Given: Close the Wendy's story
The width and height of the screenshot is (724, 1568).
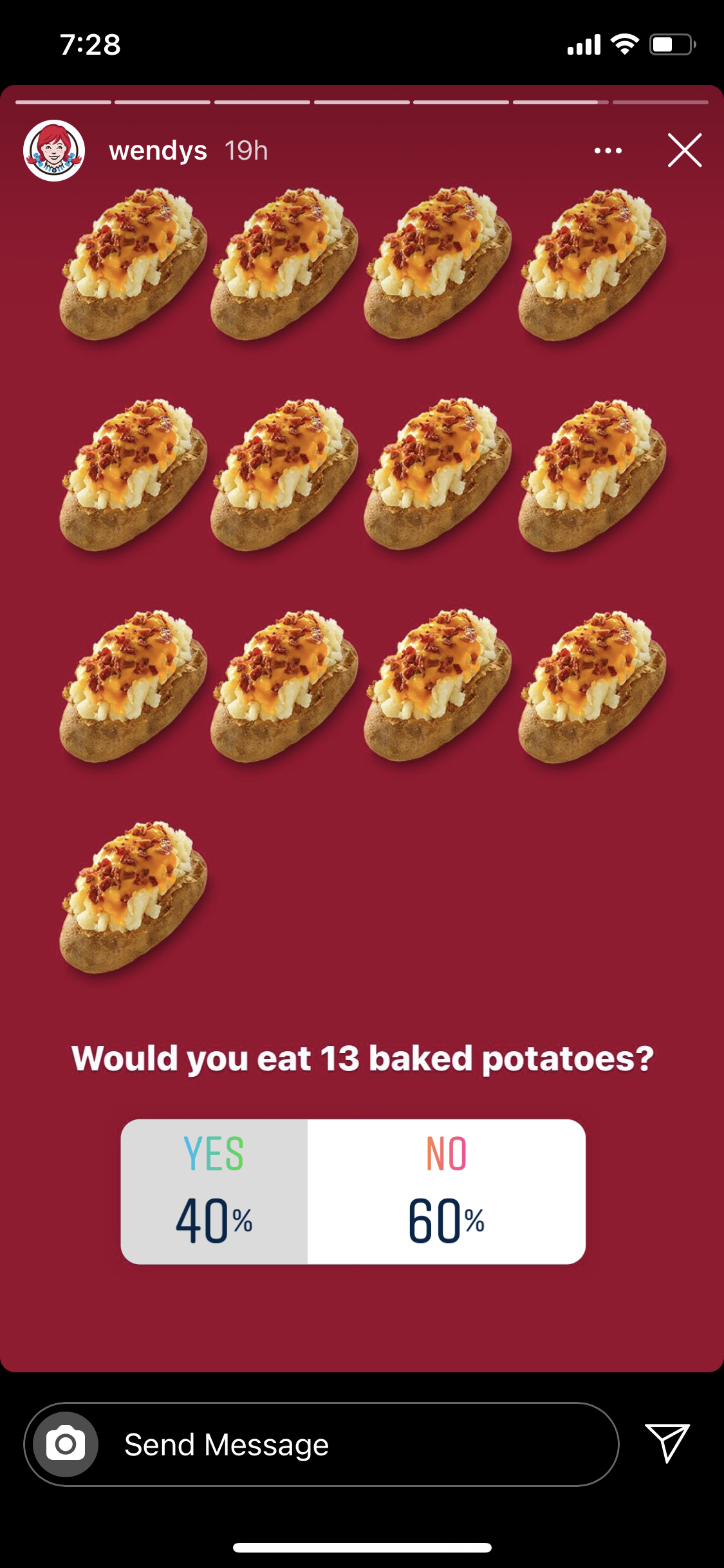Looking at the screenshot, I should coord(684,151).
